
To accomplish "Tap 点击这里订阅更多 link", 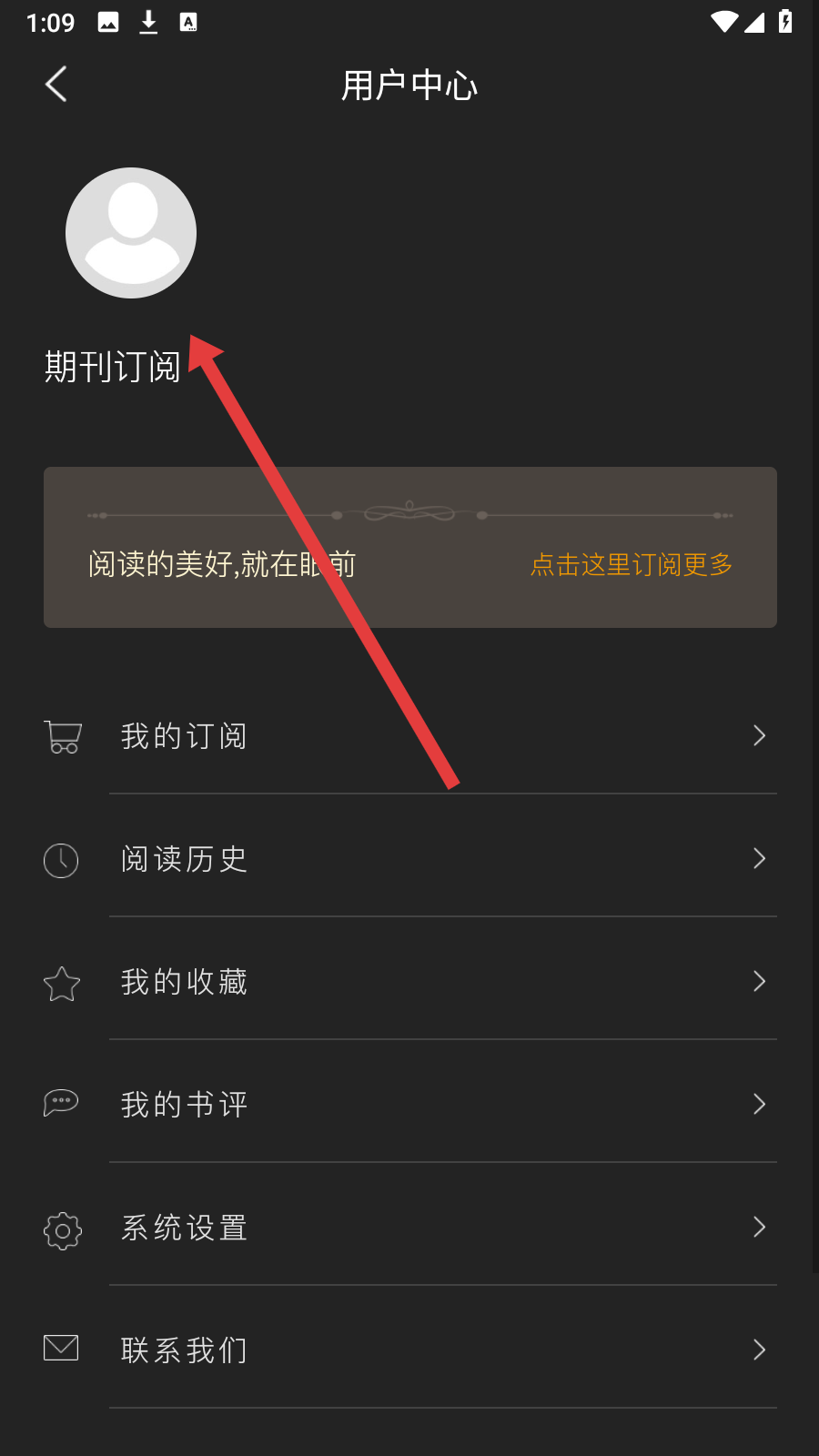I will (x=632, y=564).
